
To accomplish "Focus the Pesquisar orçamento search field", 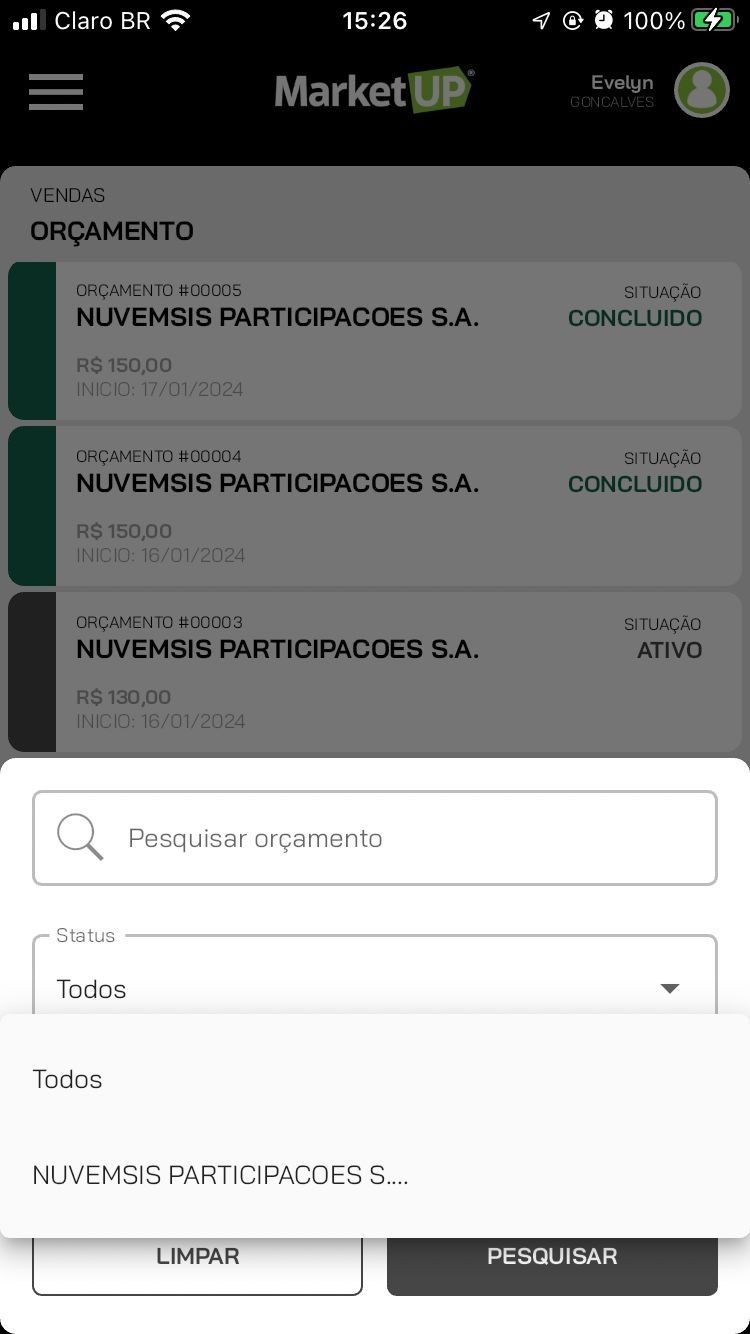I will point(375,838).
